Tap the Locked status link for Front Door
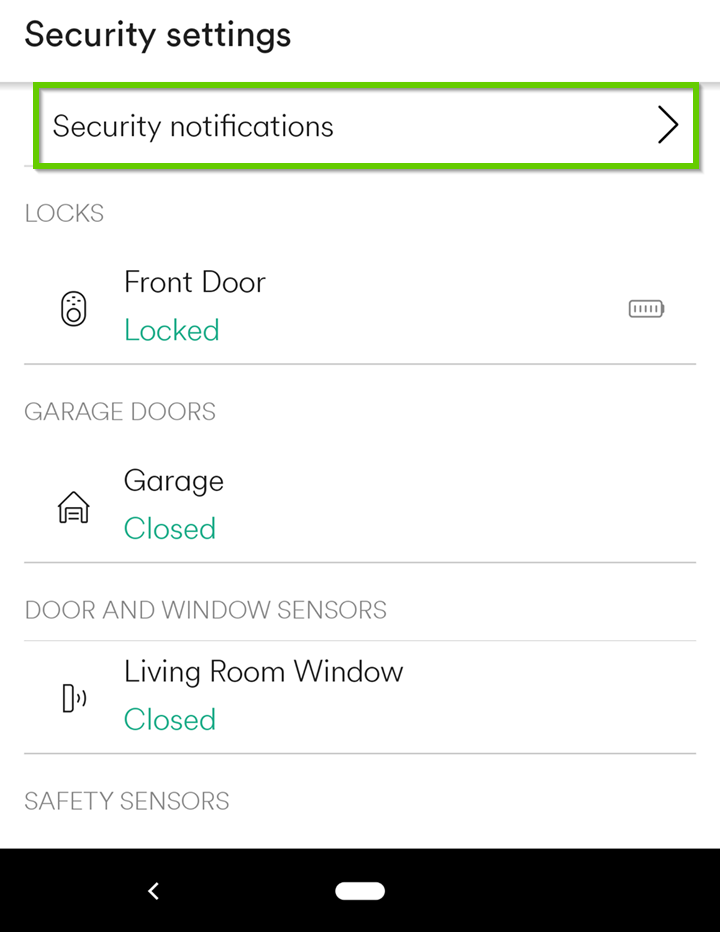The height and width of the screenshot is (932, 720). tap(171, 330)
